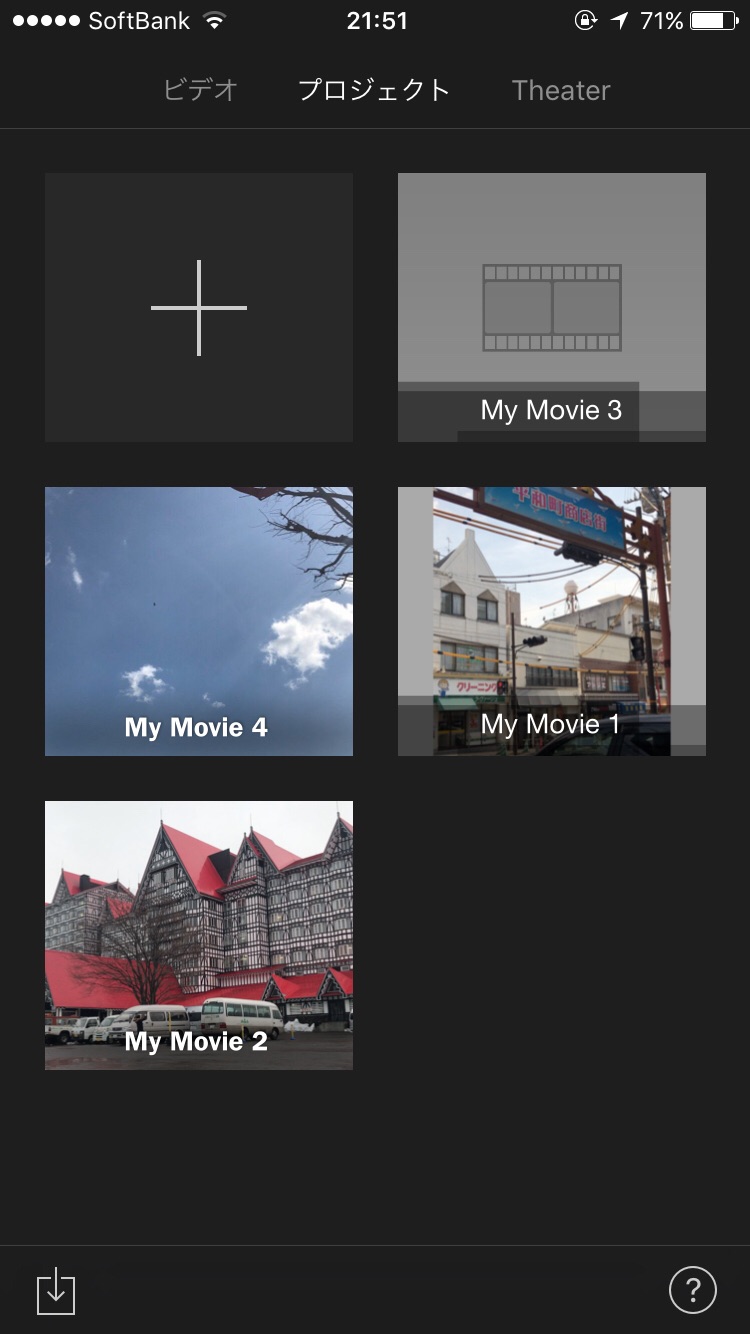
Task: Create a new project with the plus tile
Action: click(x=199, y=307)
